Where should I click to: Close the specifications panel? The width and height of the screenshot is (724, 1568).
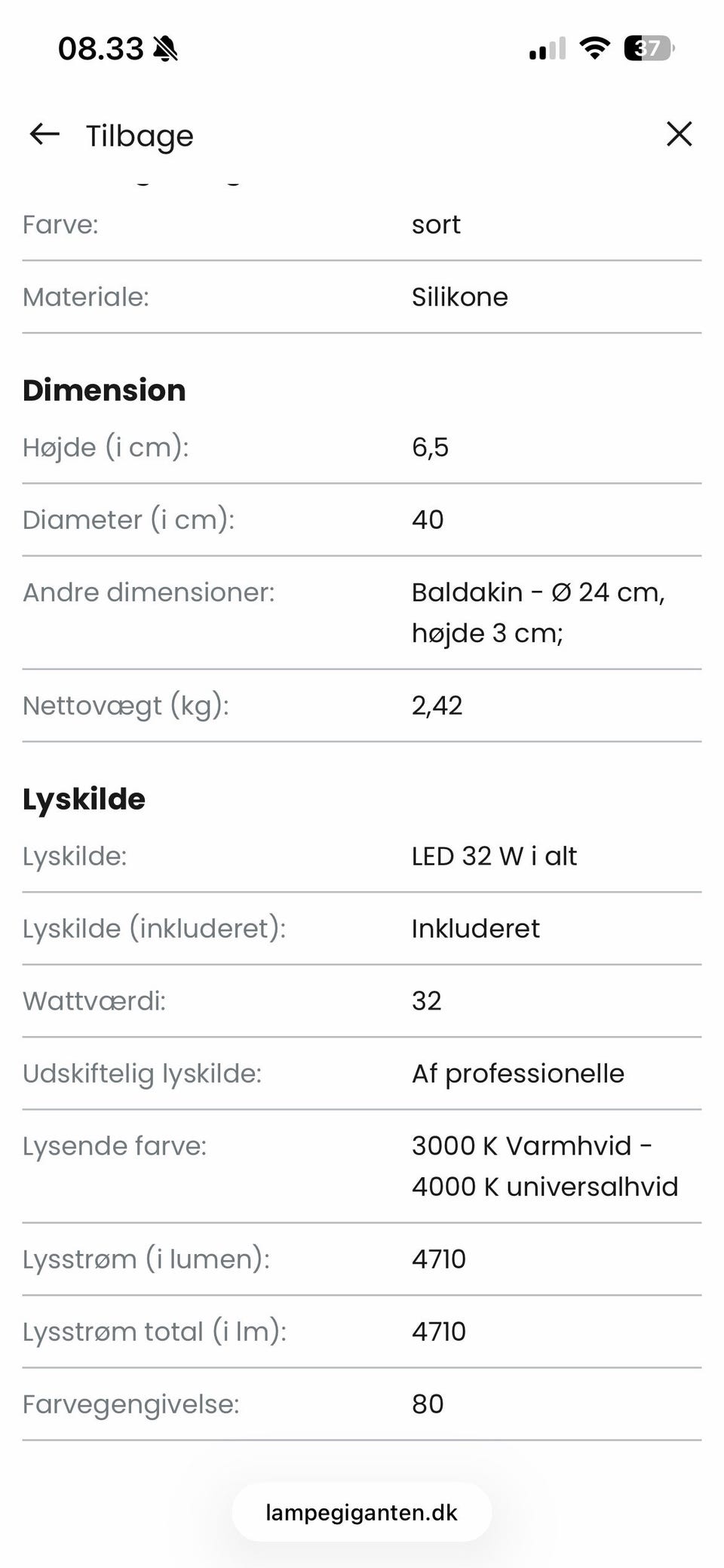pyautogui.click(x=679, y=134)
